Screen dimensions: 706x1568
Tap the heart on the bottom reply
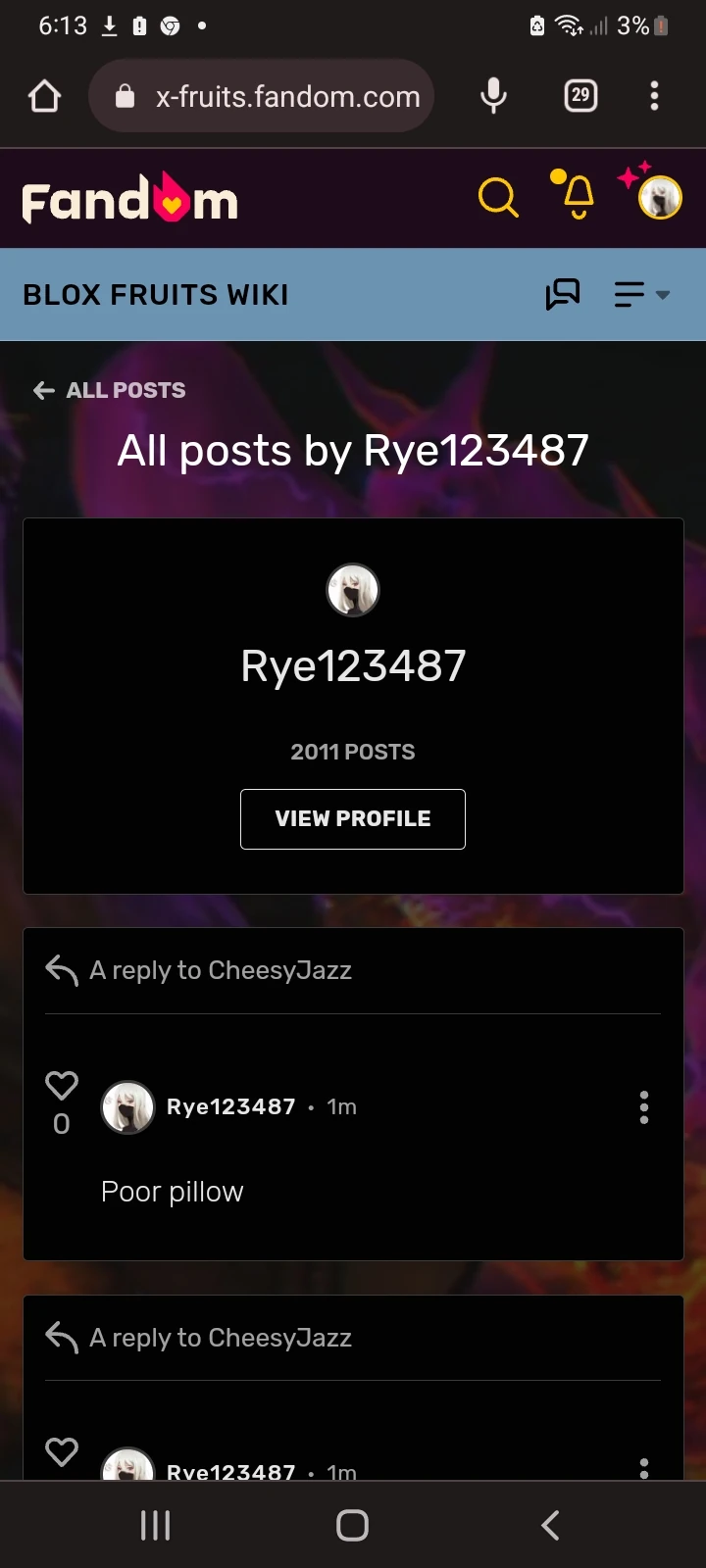61,1452
